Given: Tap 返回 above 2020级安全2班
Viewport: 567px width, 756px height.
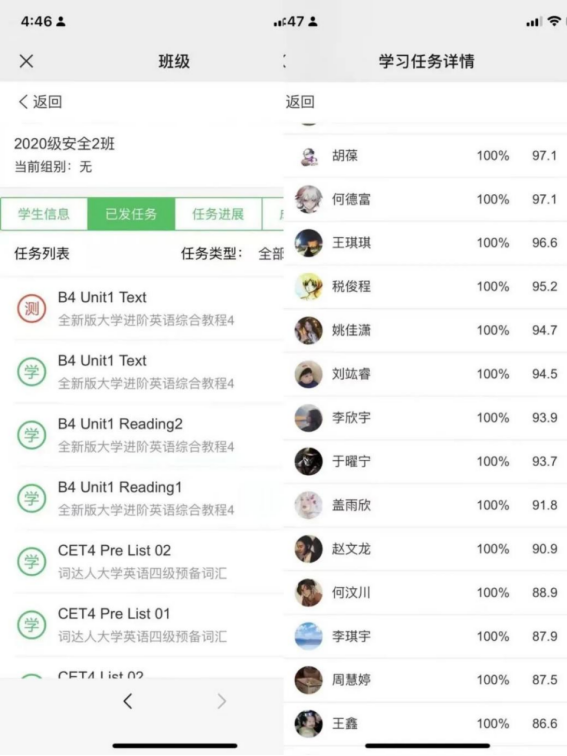Looking at the screenshot, I should click(40, 102).
